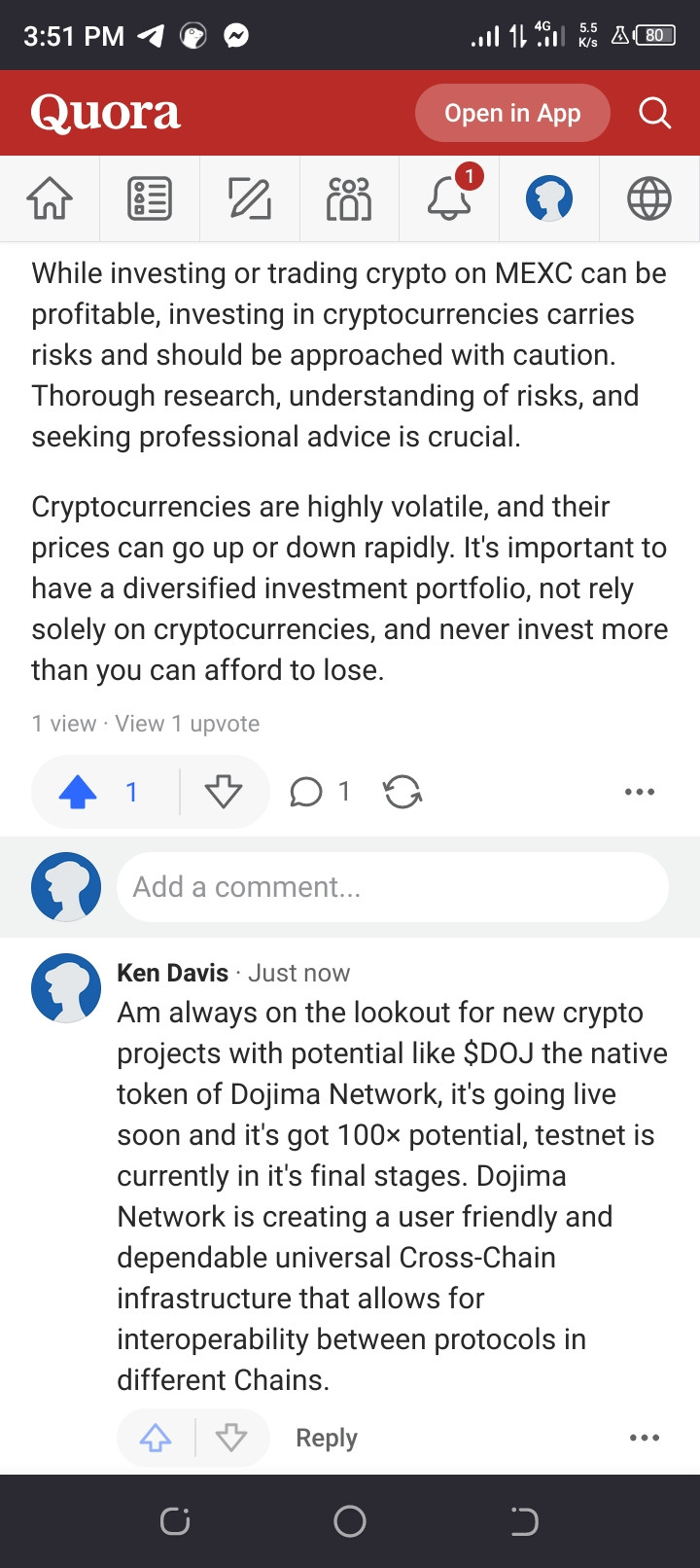Open the language globe tab
Screen dimensions: 700x1568
coord(648,199)
